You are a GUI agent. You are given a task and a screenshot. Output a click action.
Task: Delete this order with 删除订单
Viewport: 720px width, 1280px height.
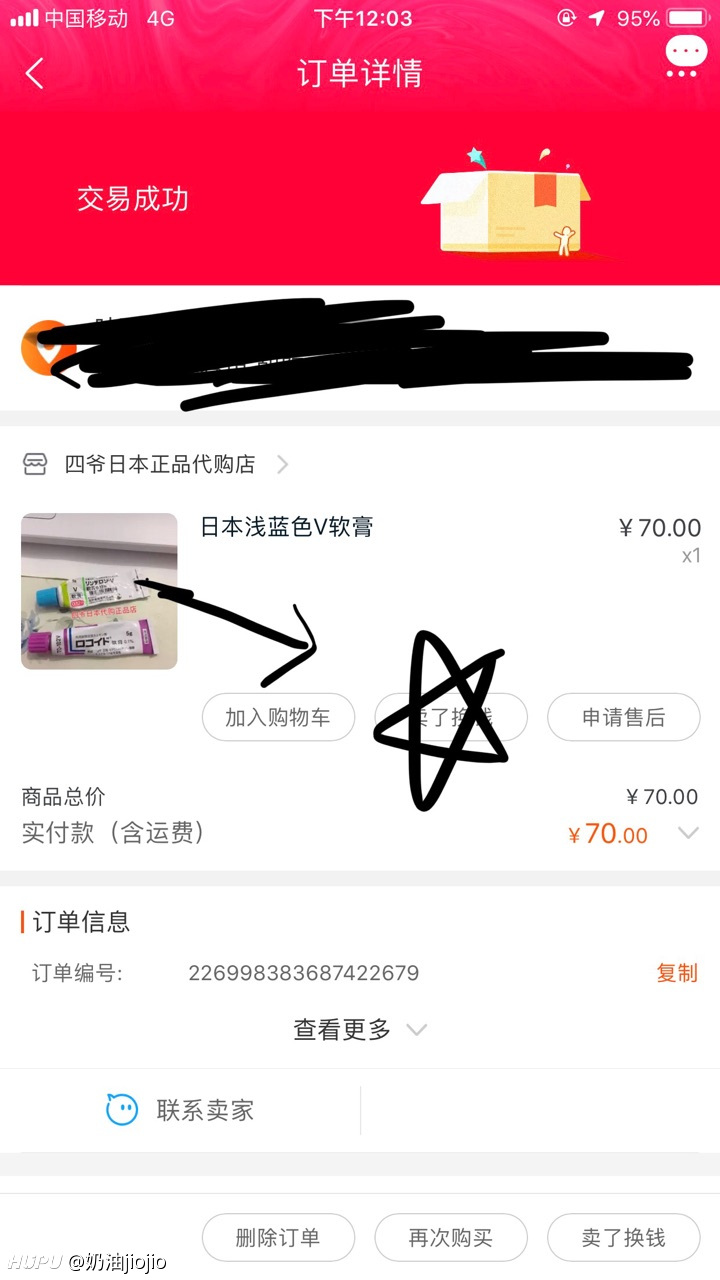point(278,1238)
